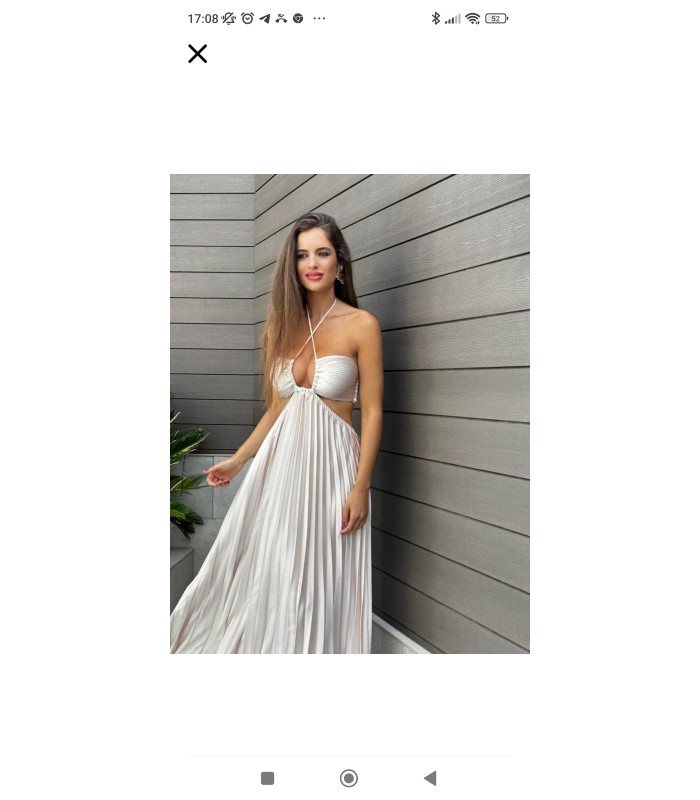The width and height of the screenshot is (700, 800).
Task: Close the full-screen photo viewer
Action: [198, 54]
